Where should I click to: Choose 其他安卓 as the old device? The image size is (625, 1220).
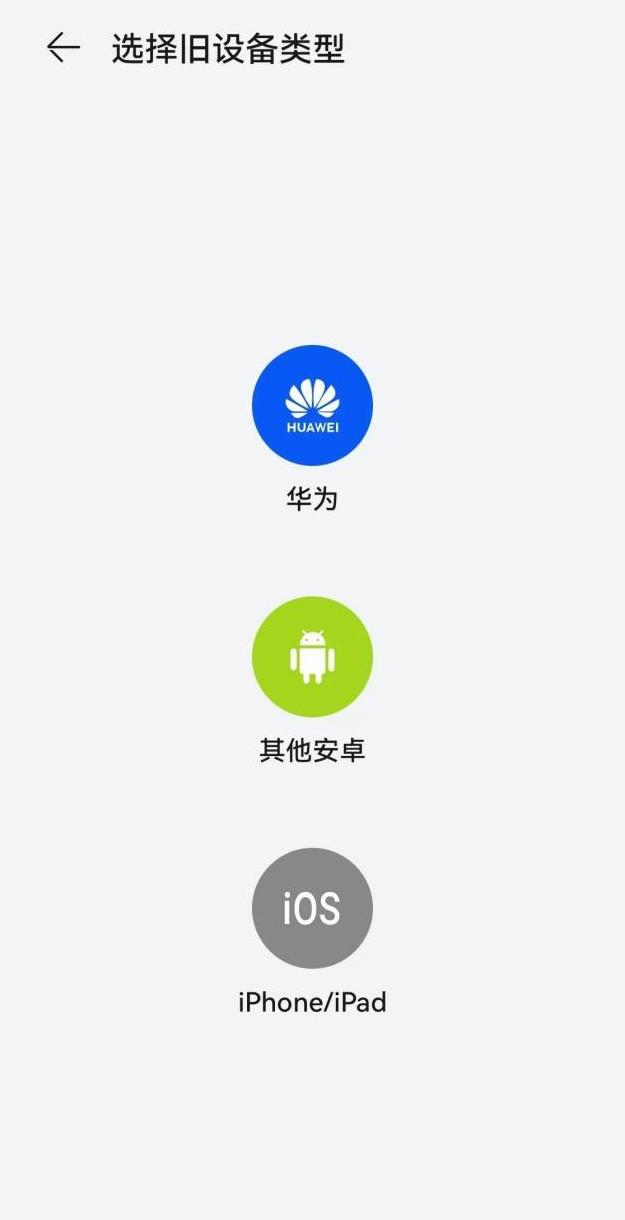point(312,657)
